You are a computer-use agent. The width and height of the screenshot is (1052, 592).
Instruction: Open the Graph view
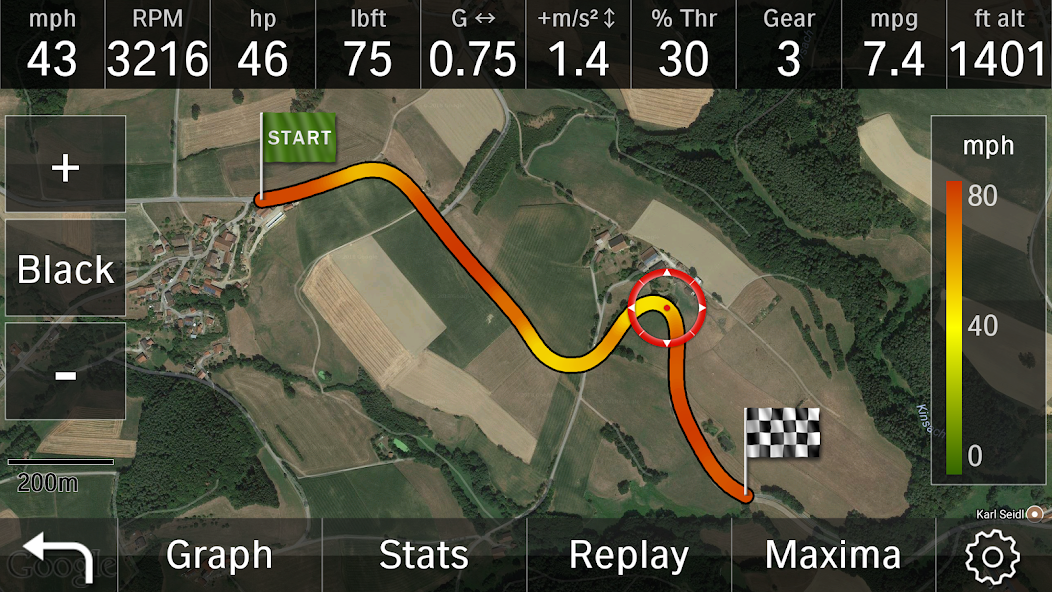tap(219, 555)
